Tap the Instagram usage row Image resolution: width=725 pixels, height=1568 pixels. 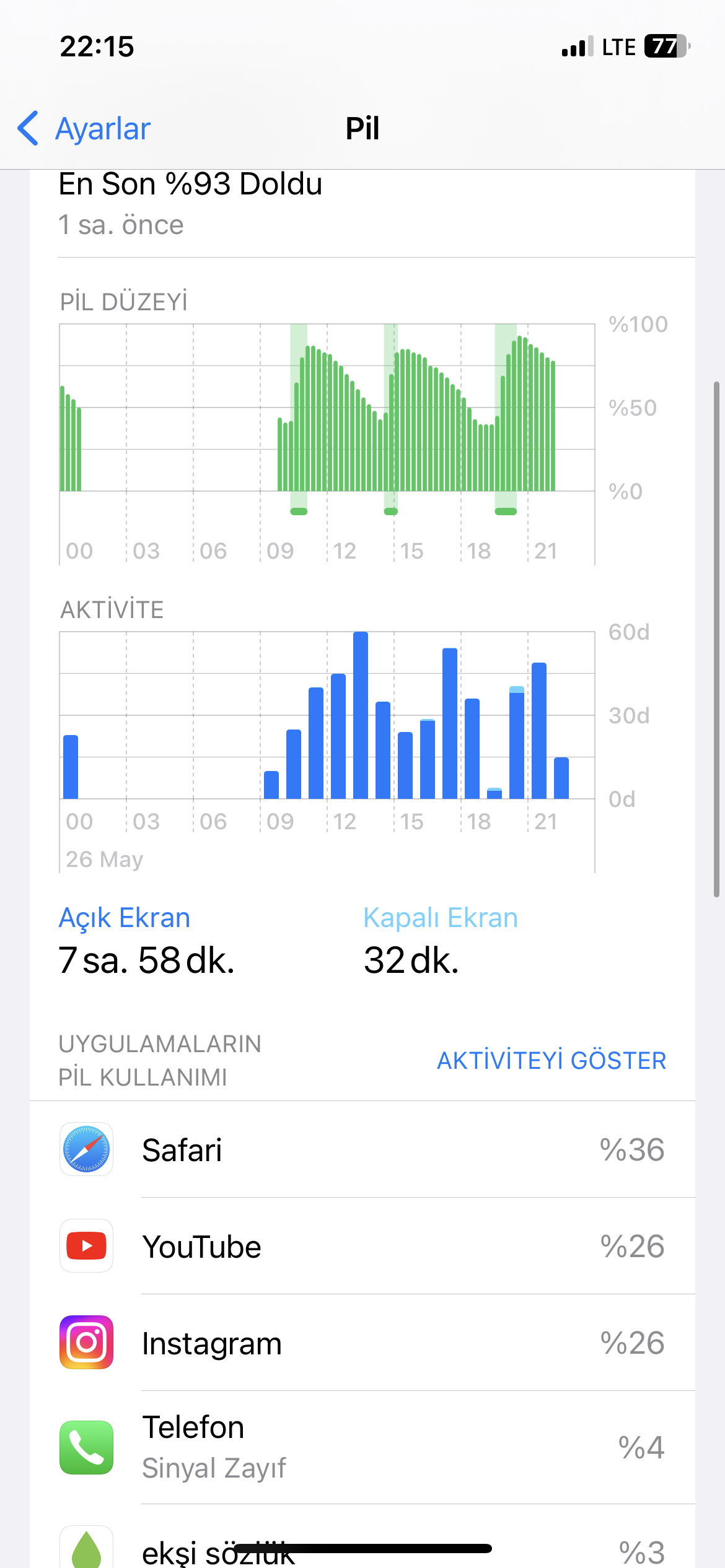pos(362,1343)
